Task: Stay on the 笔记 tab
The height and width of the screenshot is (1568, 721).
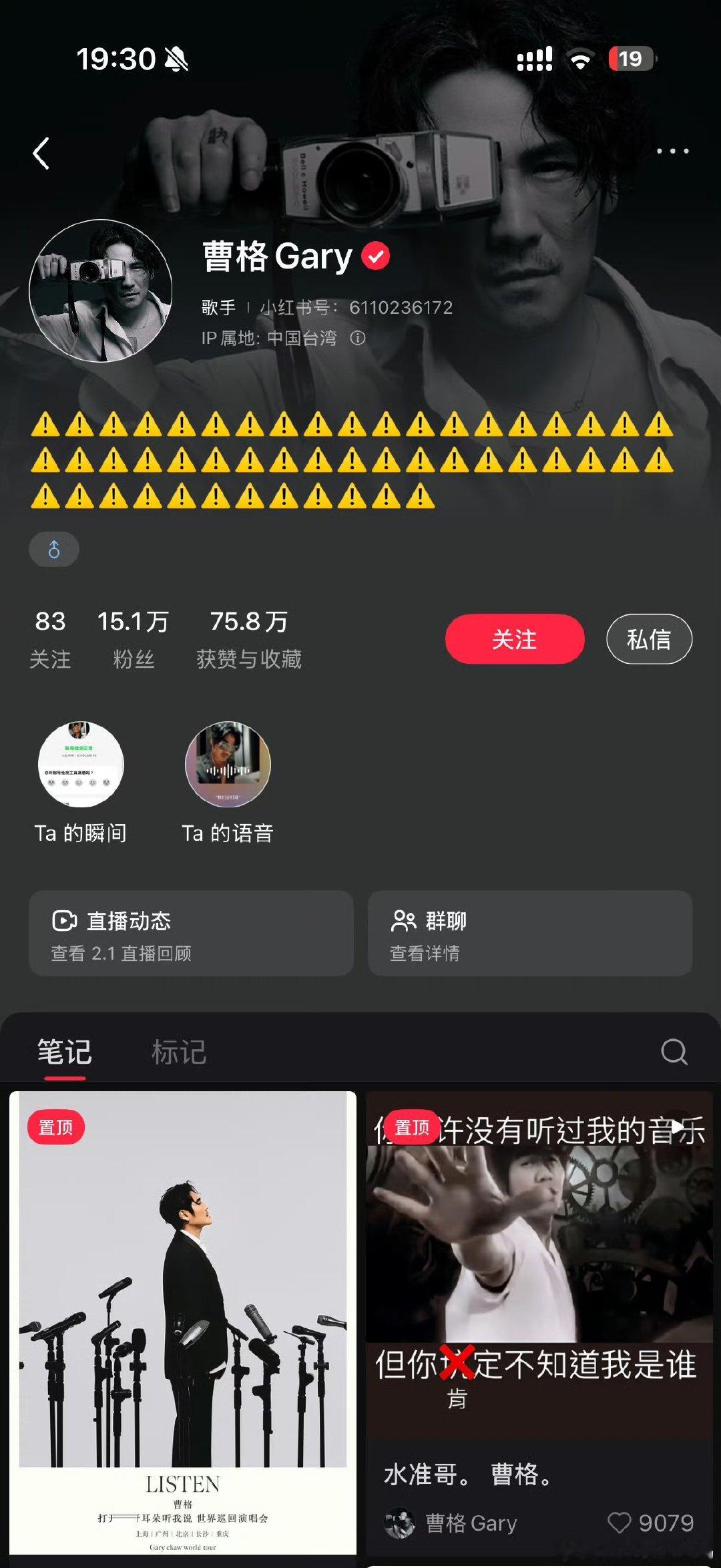Action: pyautogui.click(x=62, y=1050)
